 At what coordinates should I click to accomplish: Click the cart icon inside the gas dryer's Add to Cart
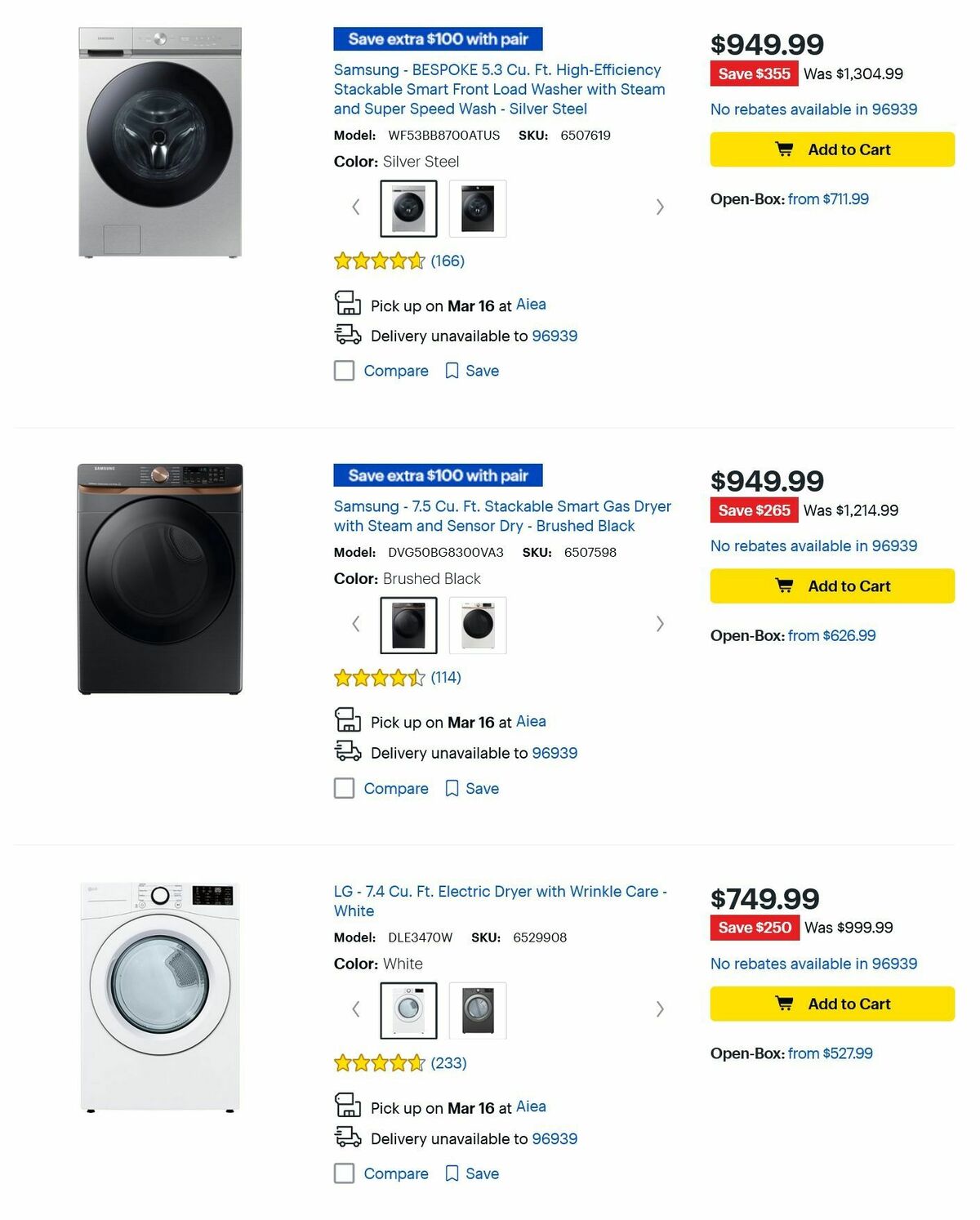point(785,585)
